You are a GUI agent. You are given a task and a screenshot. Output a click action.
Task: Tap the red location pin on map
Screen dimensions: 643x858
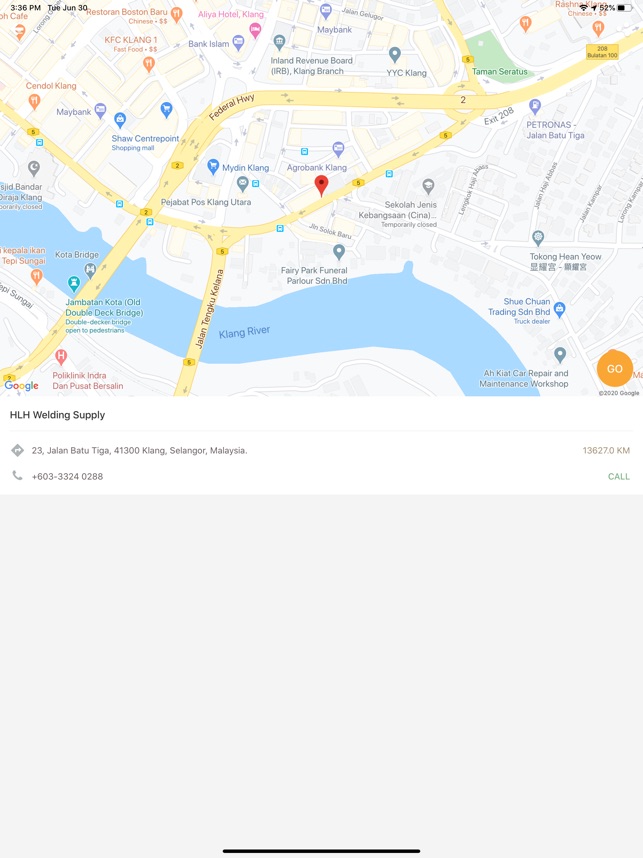(x=321, y=184)
